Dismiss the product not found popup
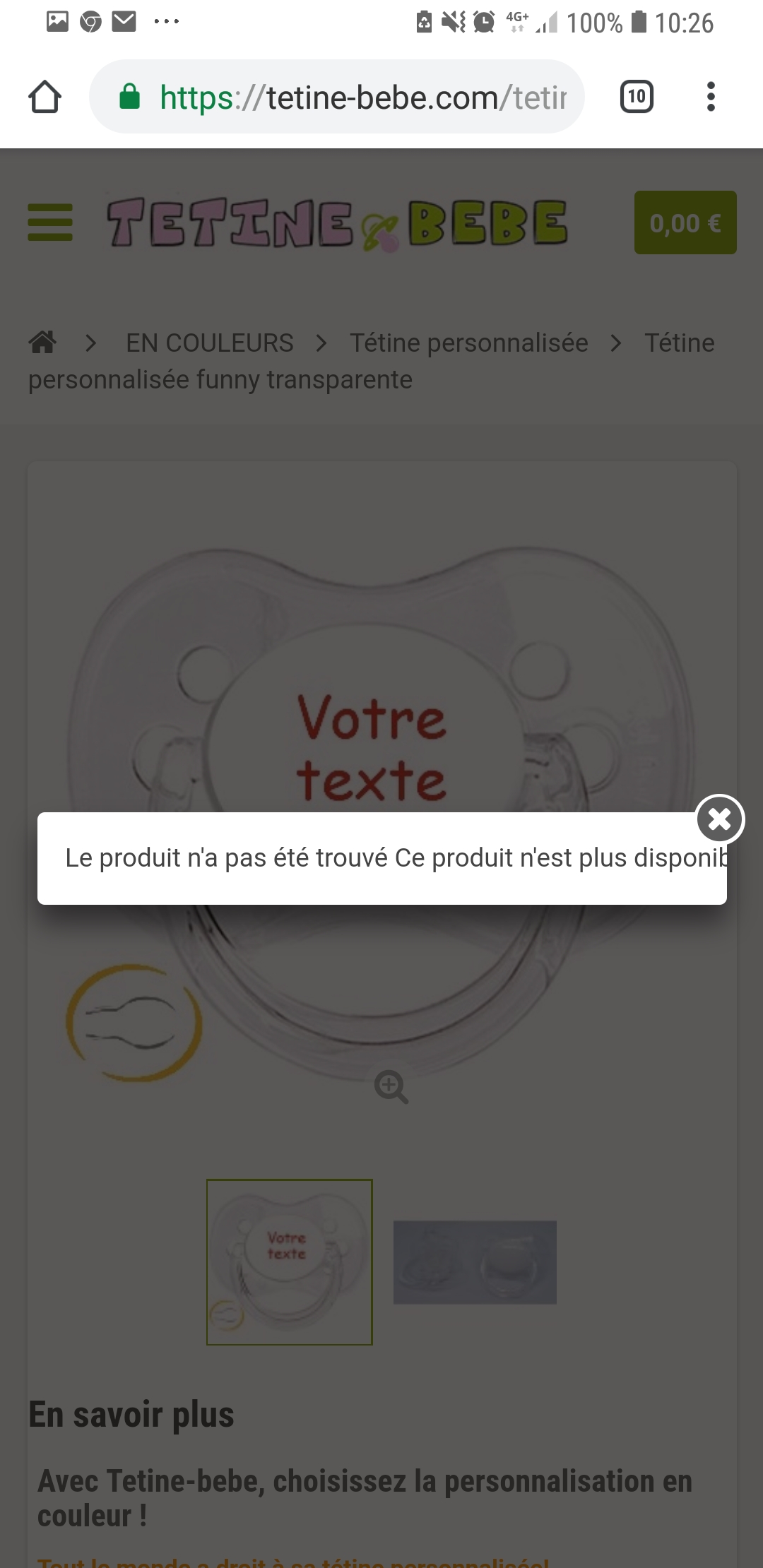 tap(720, 819)
